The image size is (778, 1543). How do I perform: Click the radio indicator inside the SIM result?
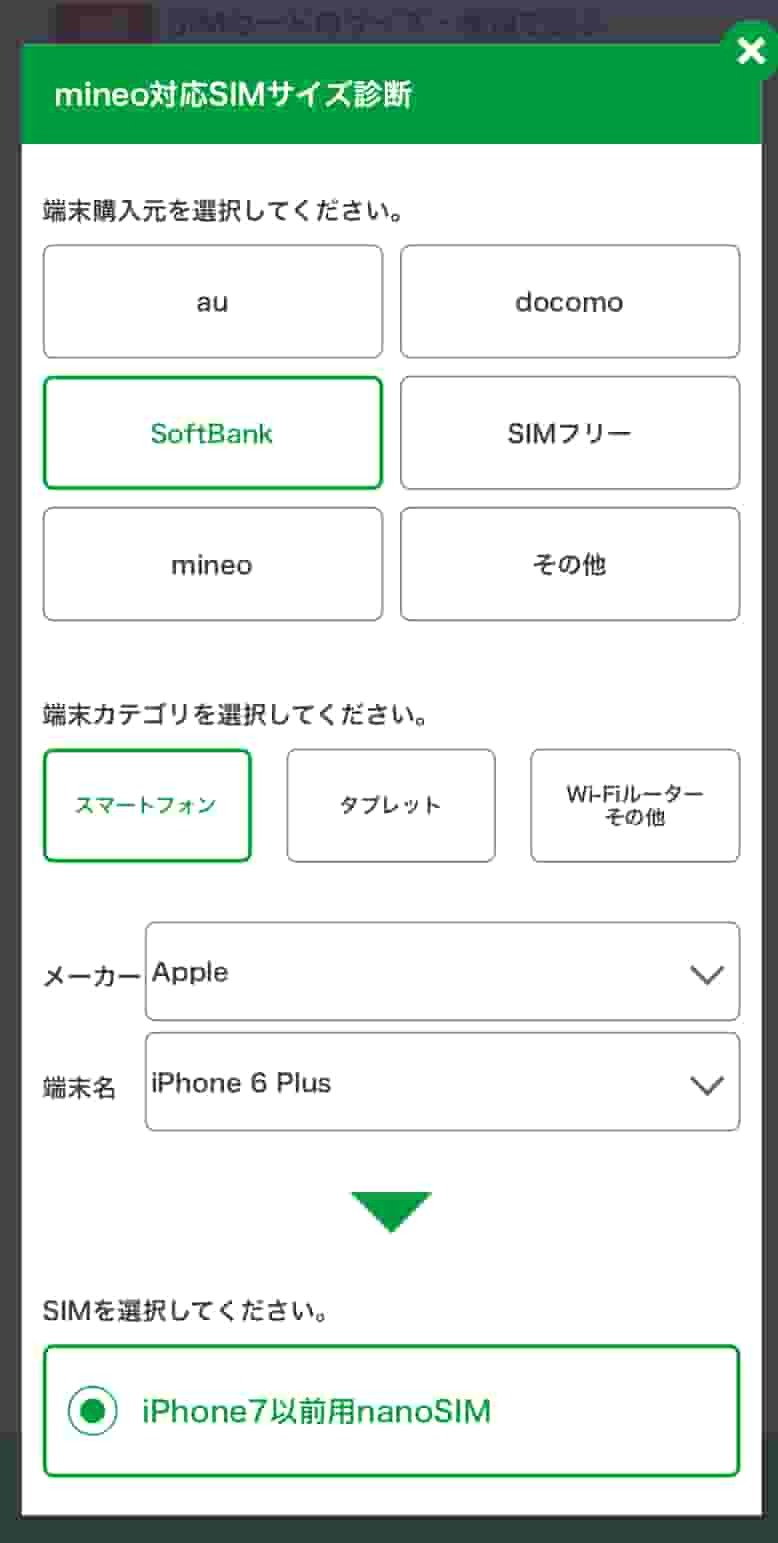[91, 1411]
